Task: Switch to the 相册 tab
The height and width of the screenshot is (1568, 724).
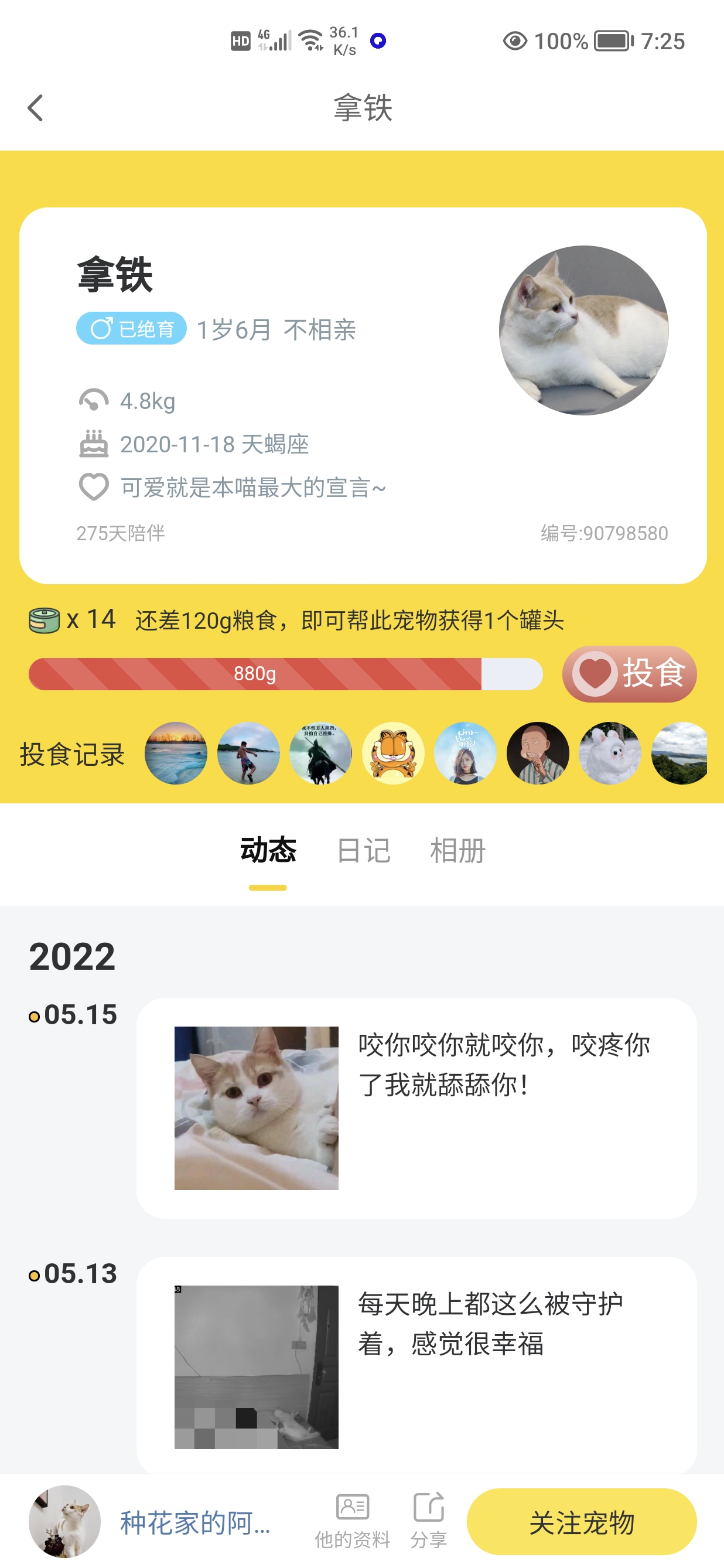Action: coord(457,850)
